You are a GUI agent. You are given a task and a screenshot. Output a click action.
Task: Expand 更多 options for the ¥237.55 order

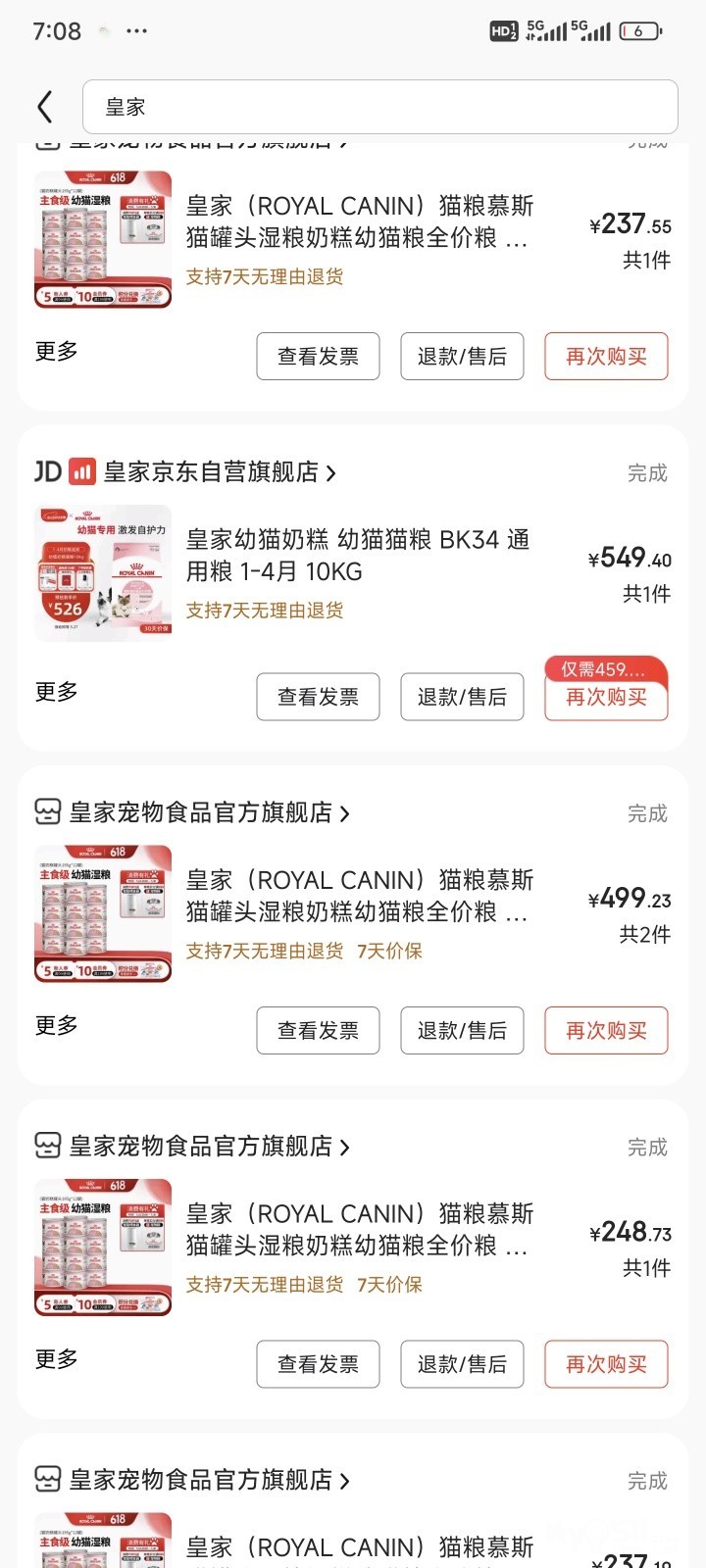[57, 352]
